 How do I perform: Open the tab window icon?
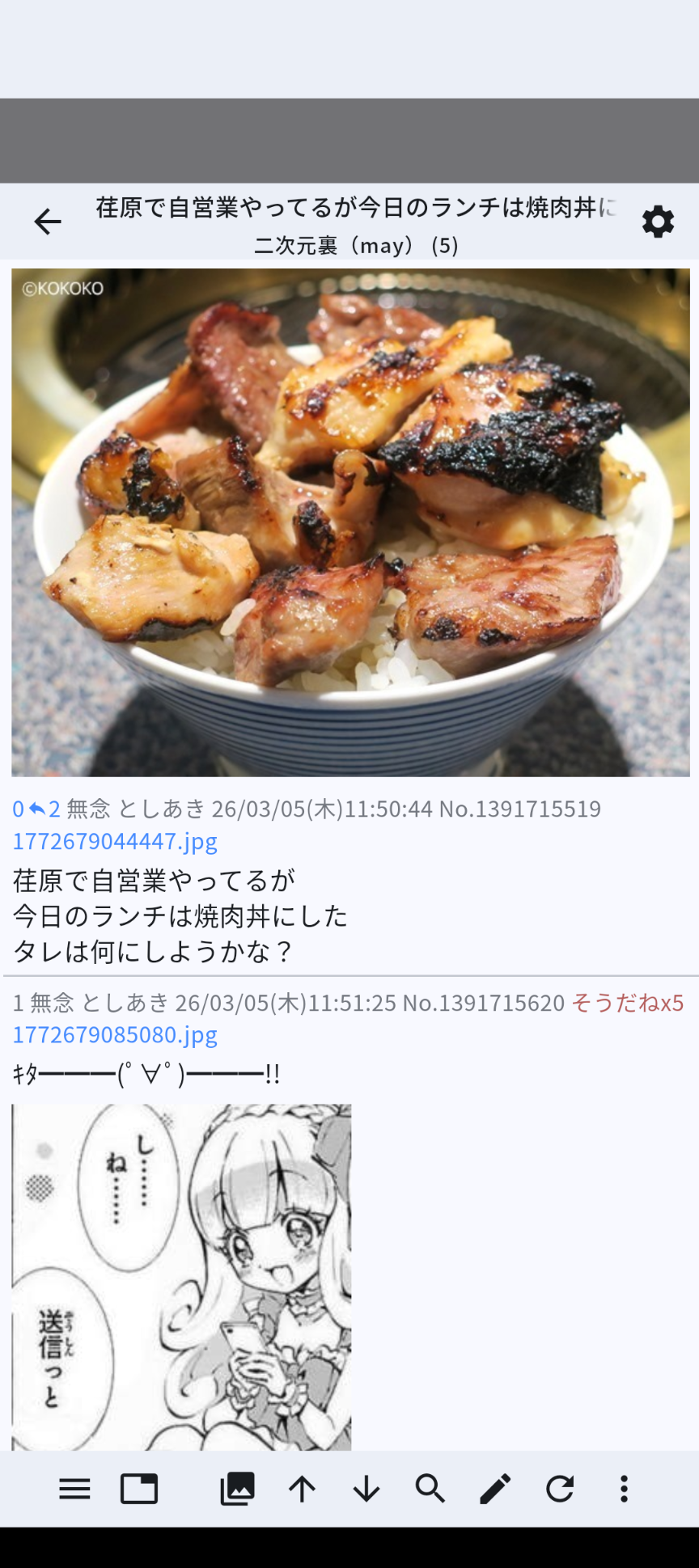[139, 1489]
